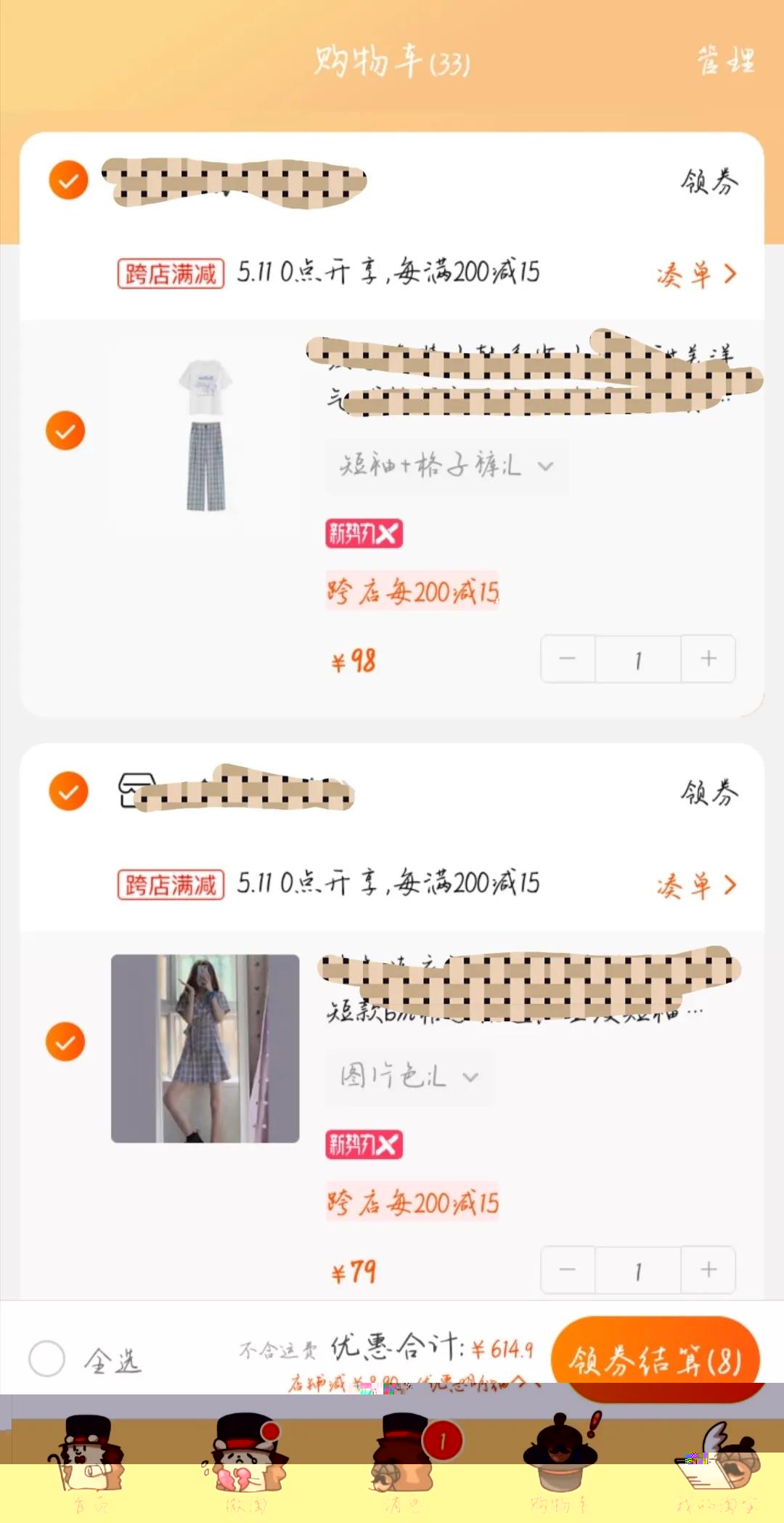This screenshot has width=784, height=1523.
Task: Increase quantity of the ¥79 dress
Action: coord(708,1270)
